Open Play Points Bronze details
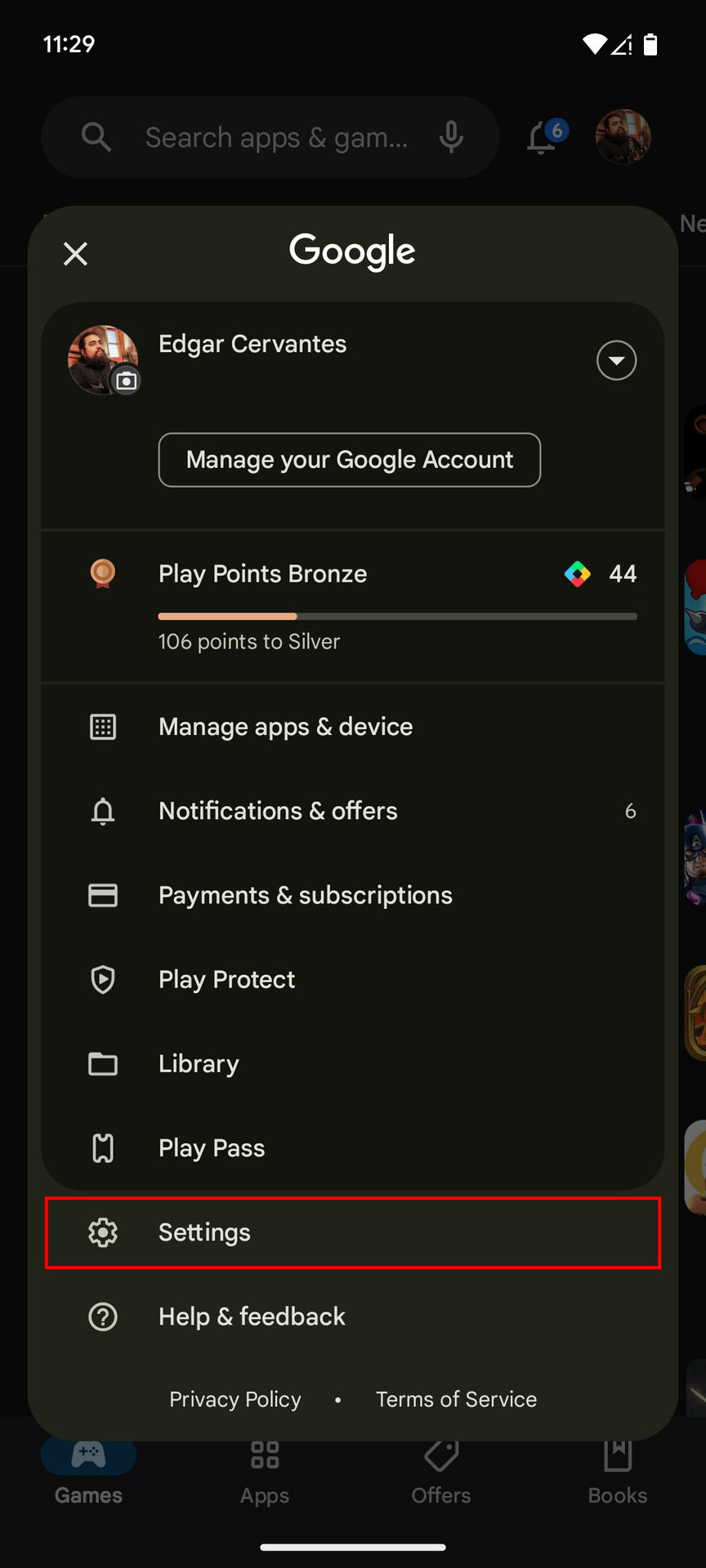The image size is (706, 1568). (x=353, y=604)
